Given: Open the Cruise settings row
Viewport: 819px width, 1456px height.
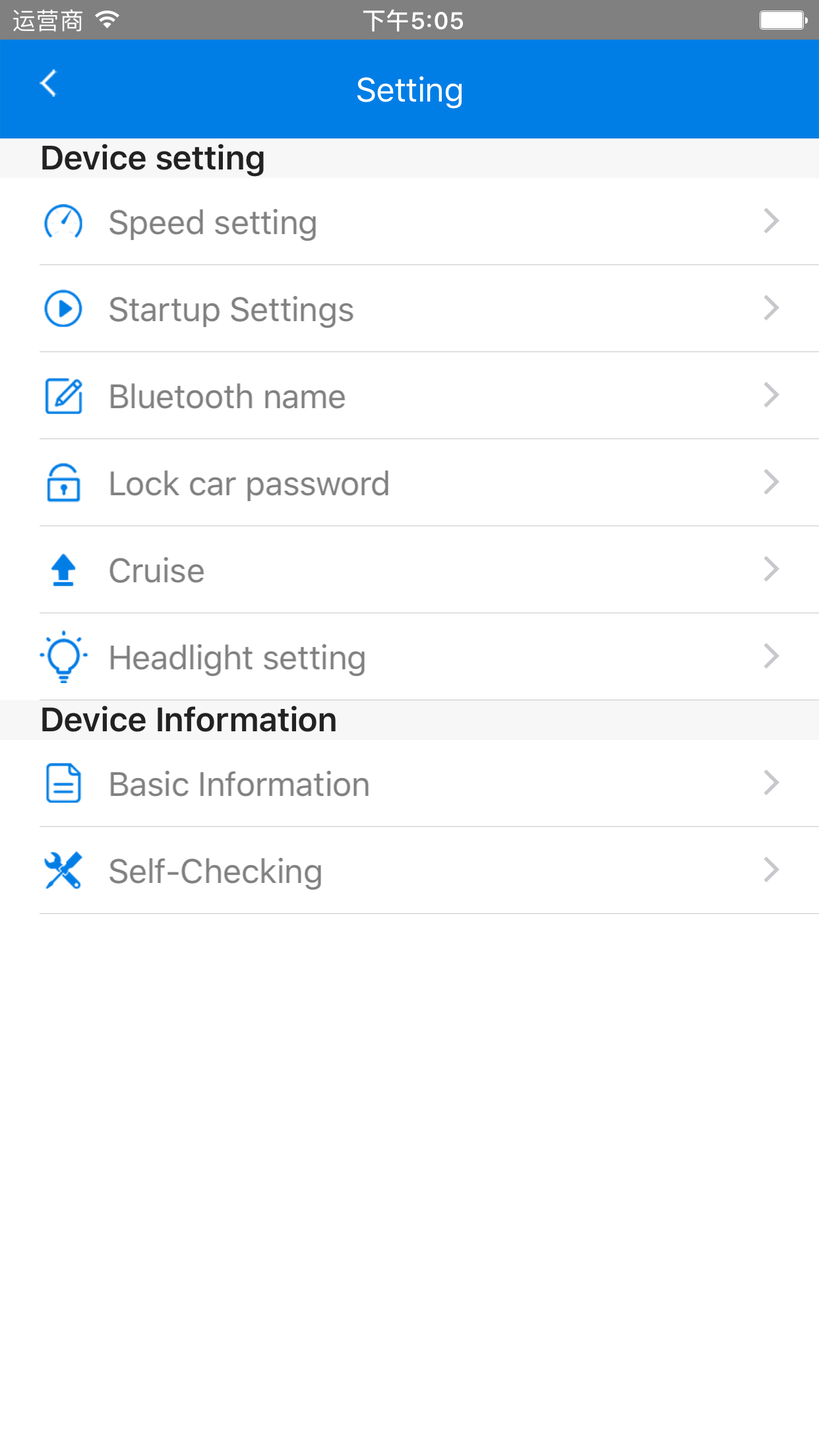Looking at the screenshot, I should coord(409,570).
